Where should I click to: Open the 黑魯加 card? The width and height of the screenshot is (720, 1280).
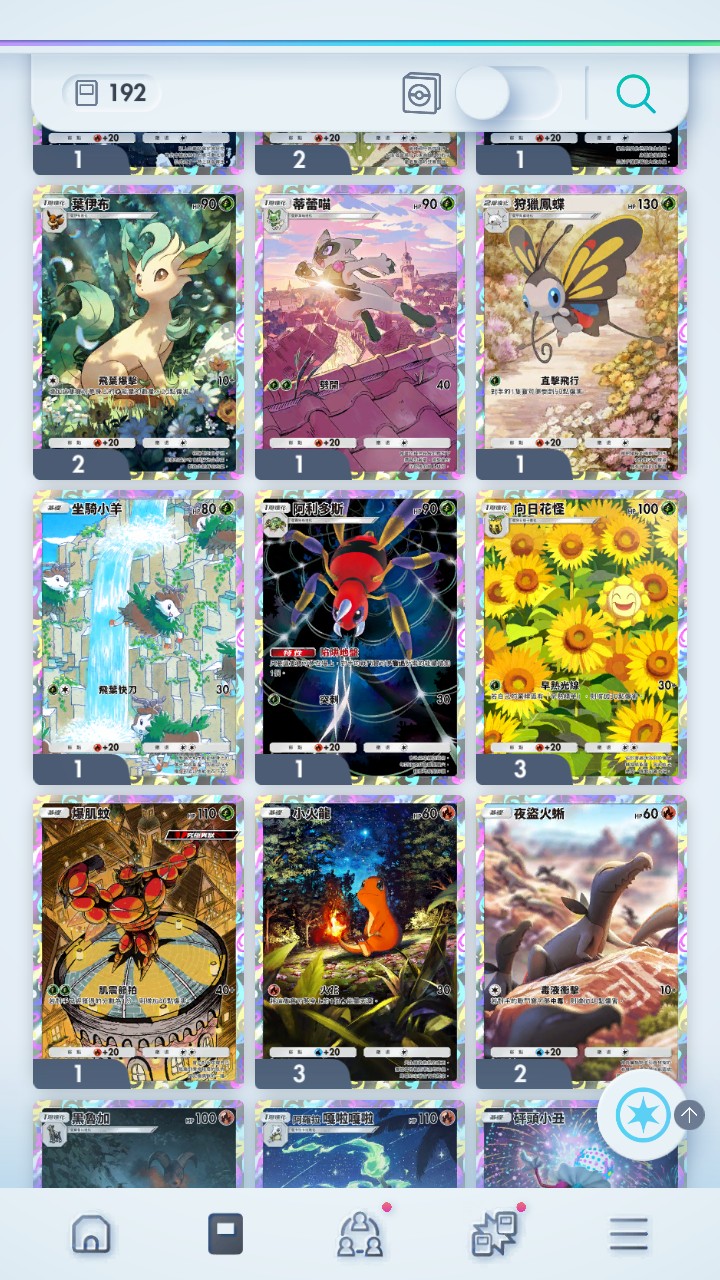(x=139, y=1150)
